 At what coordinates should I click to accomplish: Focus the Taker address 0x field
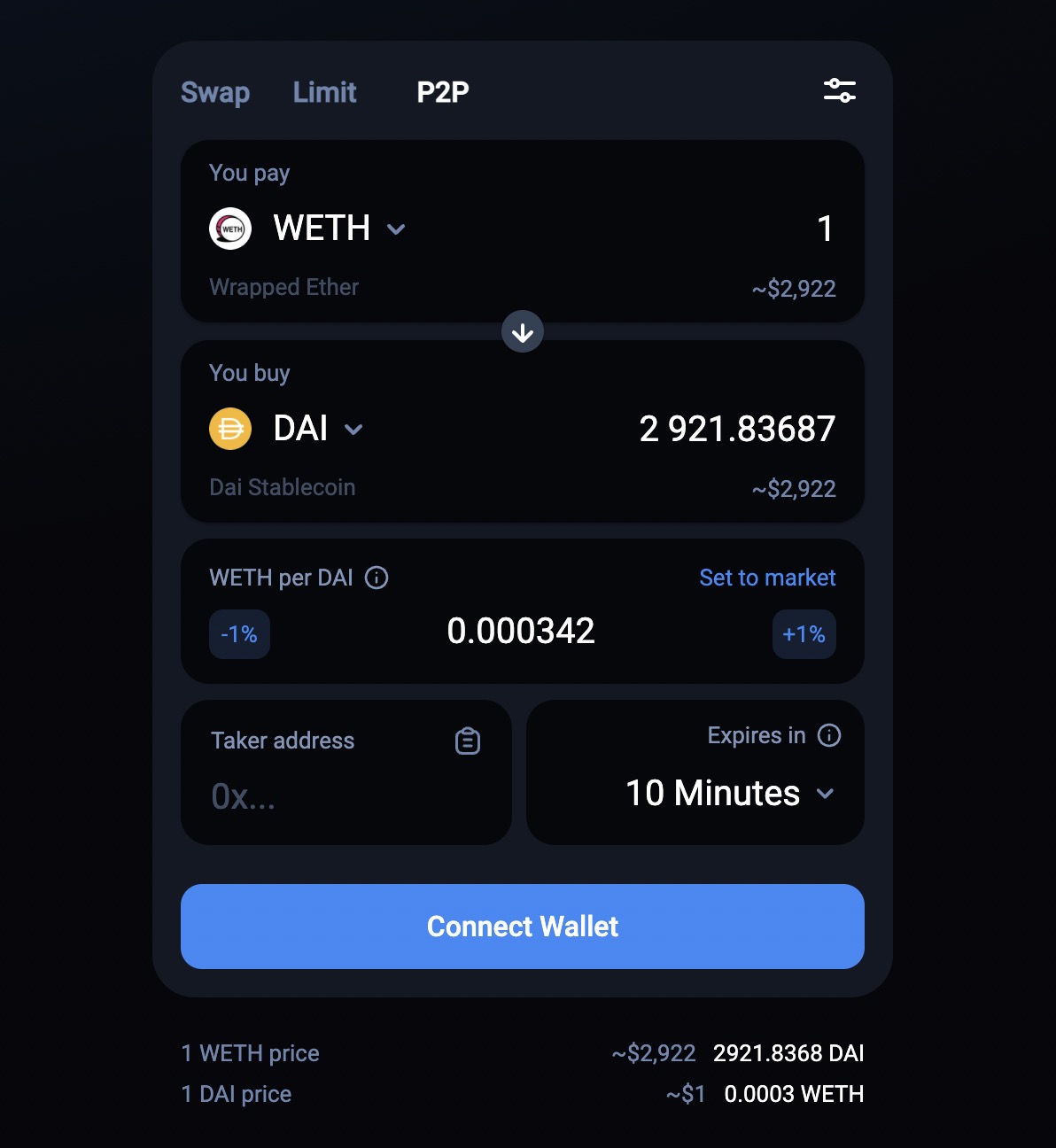click(337, 796)
